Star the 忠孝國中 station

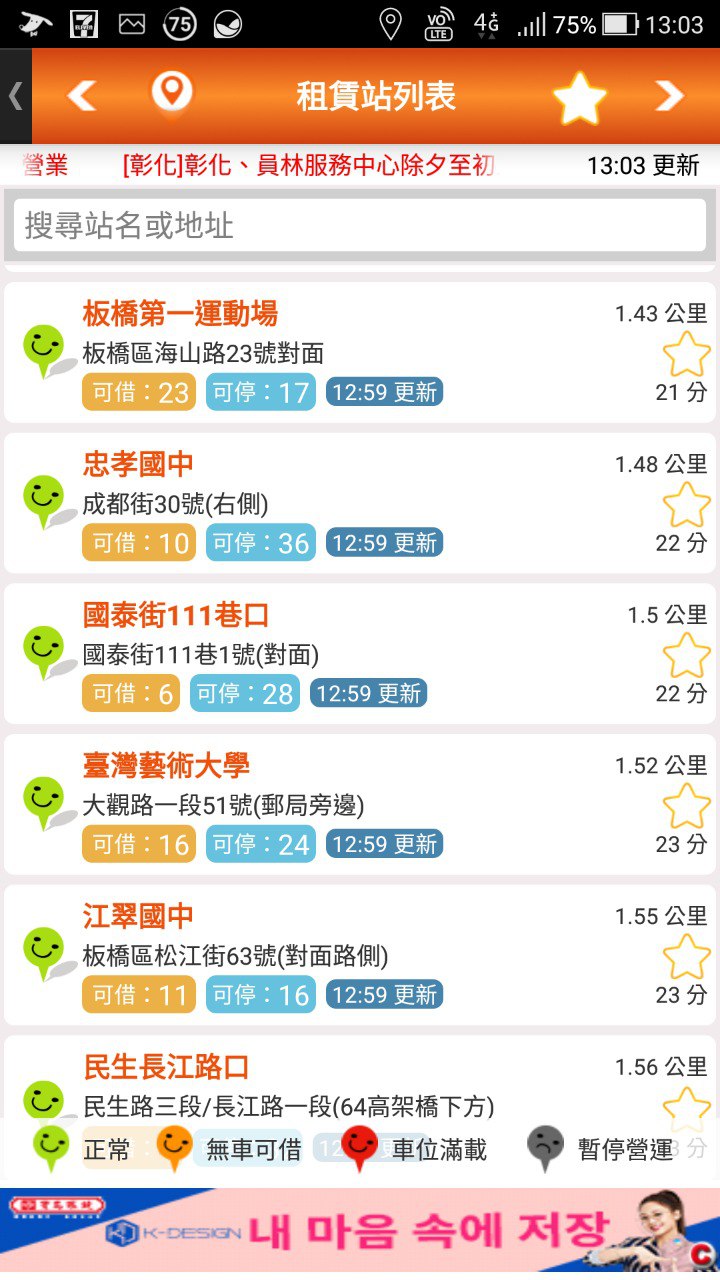[x=686, y=505]
